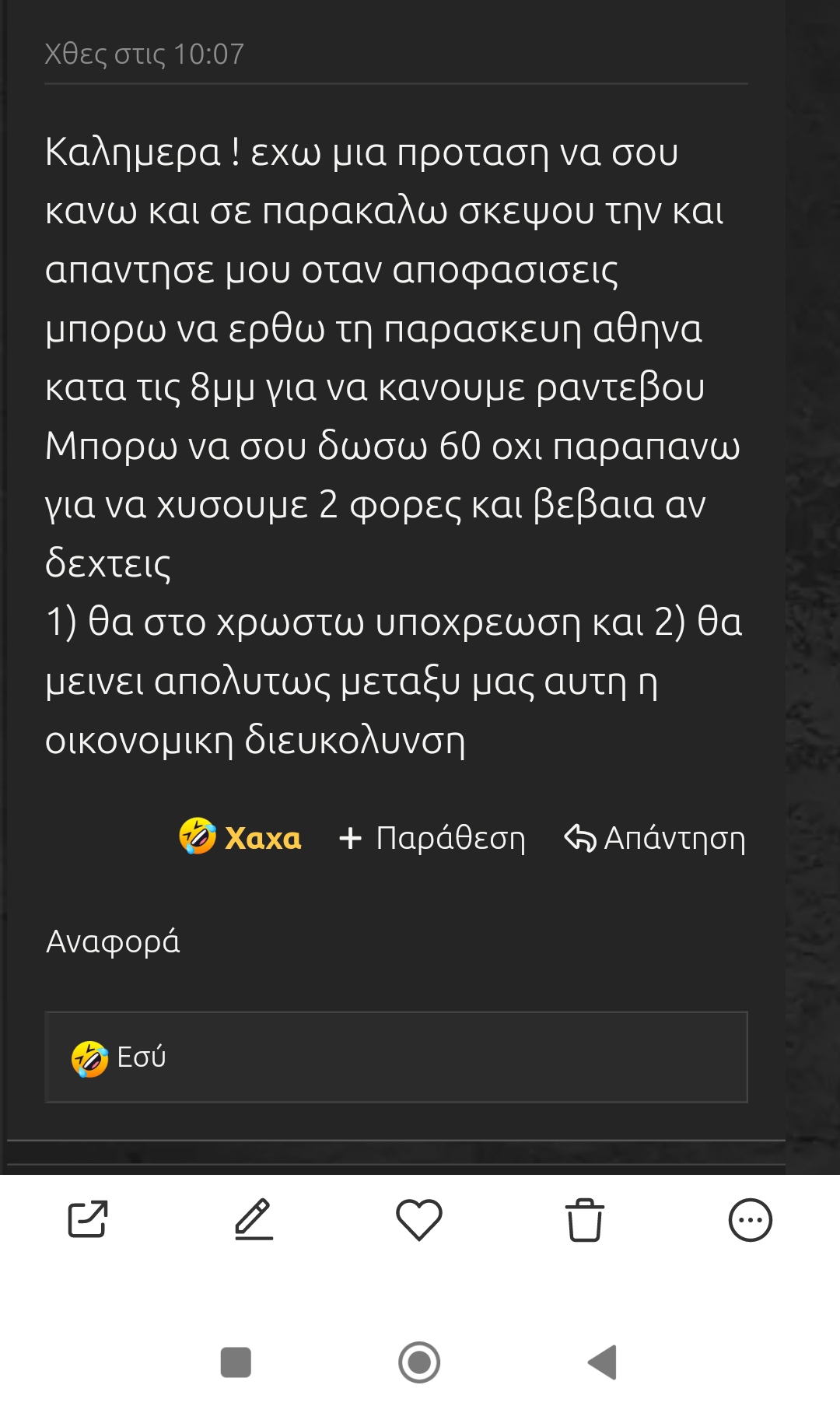Delete the screenshot with the trash icon

coord(584,1219)
